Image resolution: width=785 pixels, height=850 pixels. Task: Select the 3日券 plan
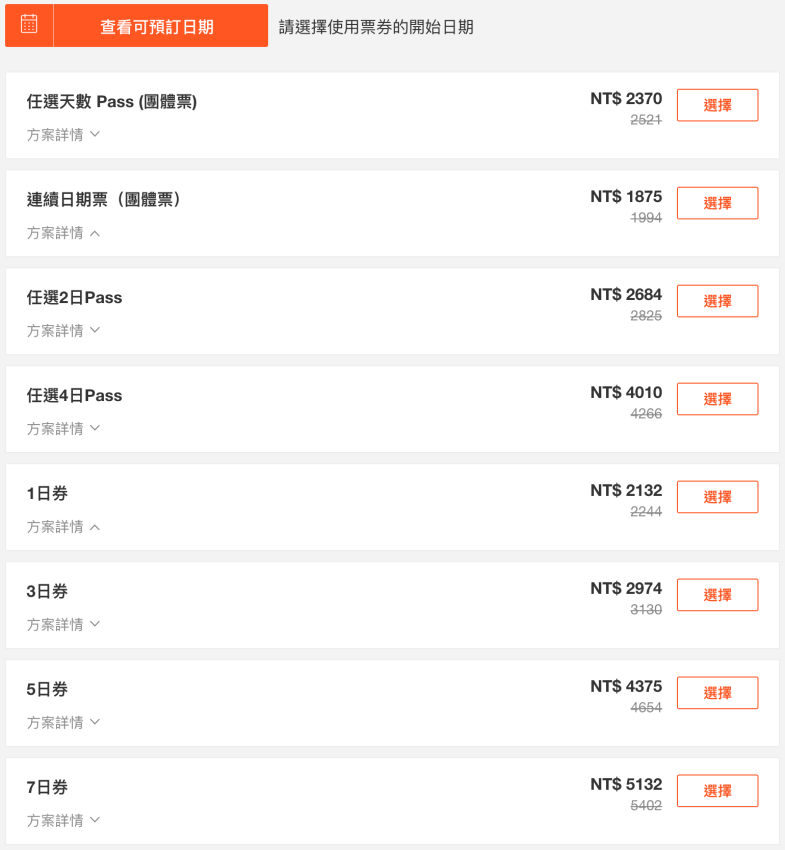[x=717, y=595]
